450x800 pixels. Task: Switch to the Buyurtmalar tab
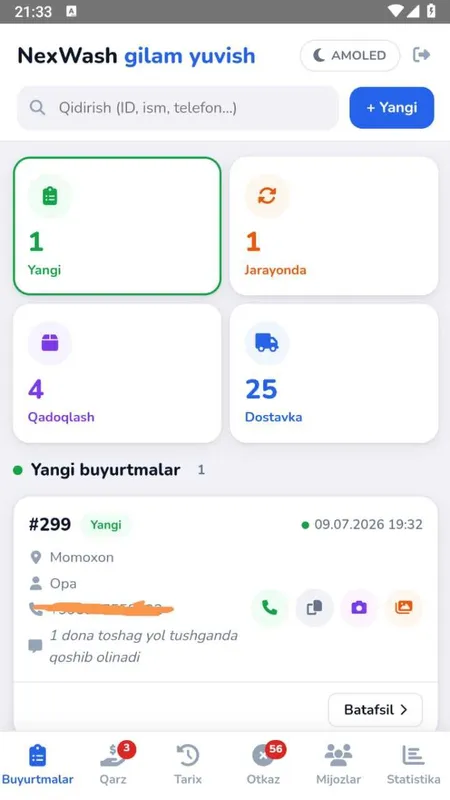coord(38,765)
